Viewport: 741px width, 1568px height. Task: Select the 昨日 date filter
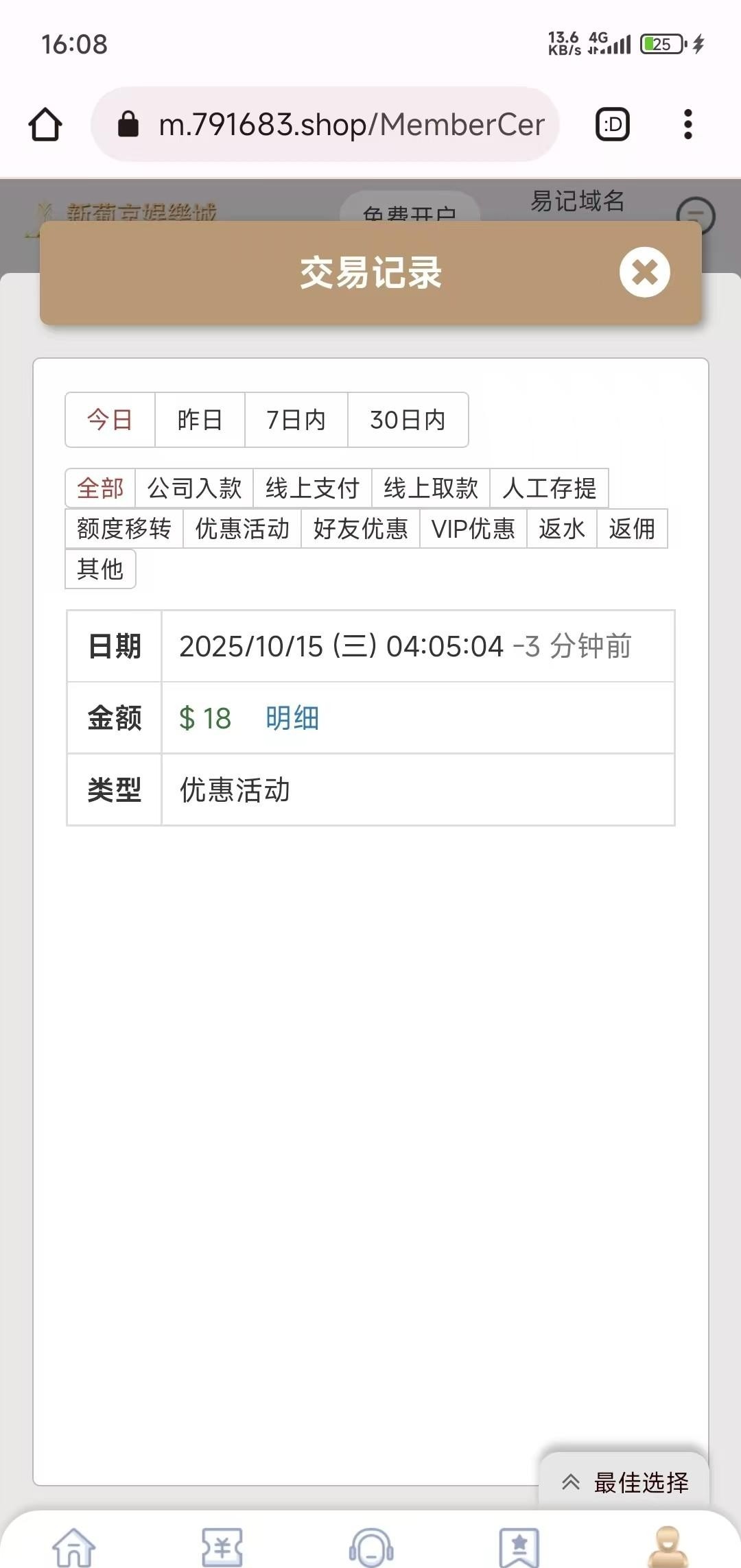coord(200,420)
